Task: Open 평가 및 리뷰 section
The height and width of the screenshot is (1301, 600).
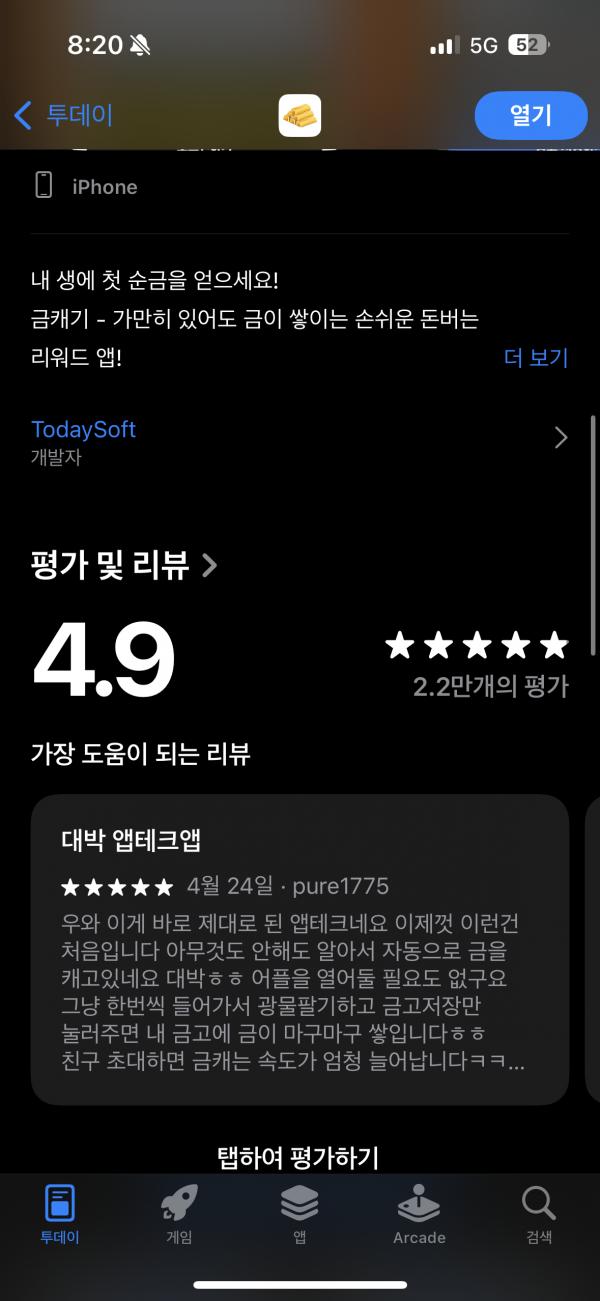Action: [124, 566]
